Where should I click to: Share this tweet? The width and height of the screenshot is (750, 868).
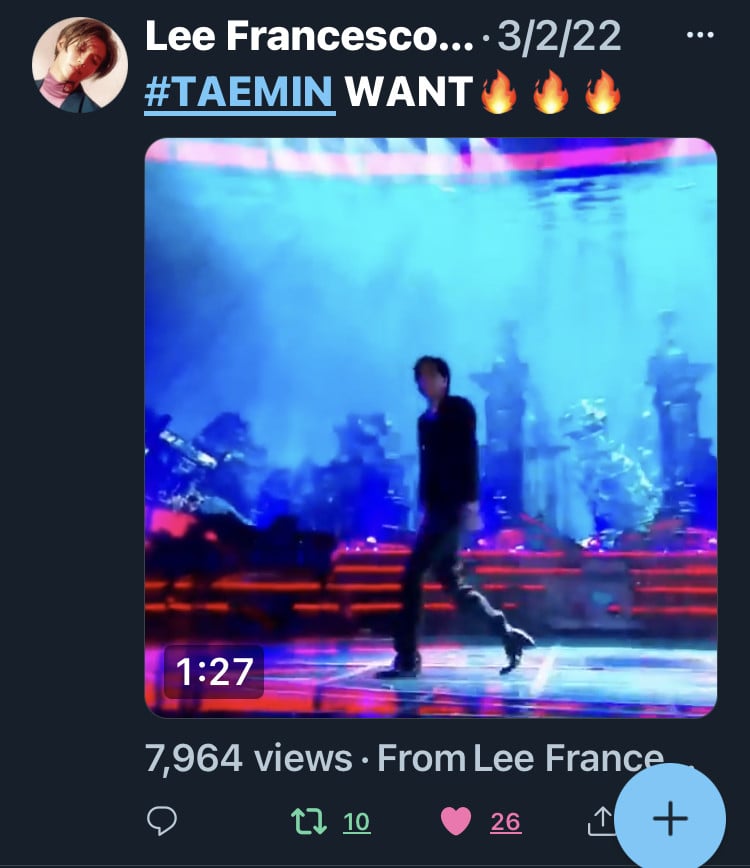point(600,821)
